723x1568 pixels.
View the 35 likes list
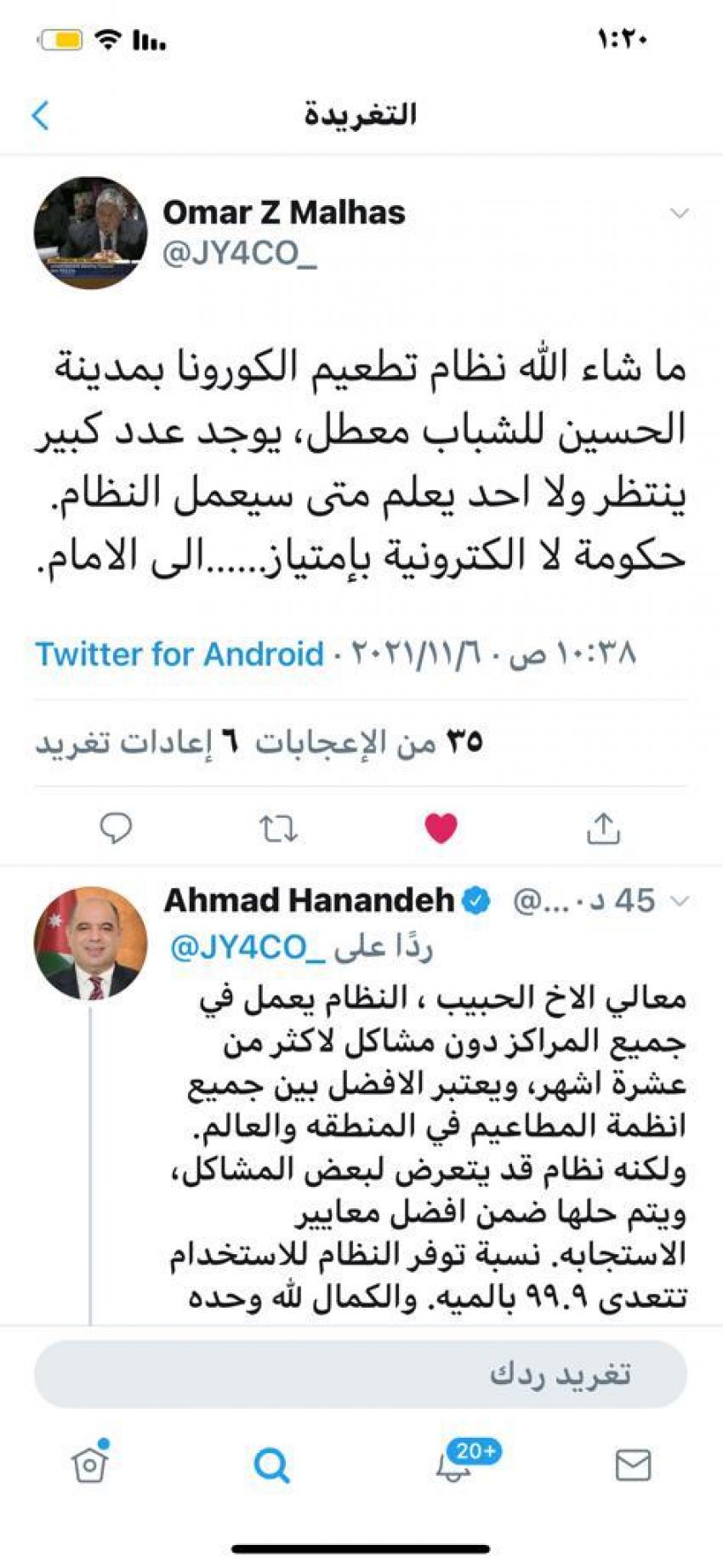(370, 743)
